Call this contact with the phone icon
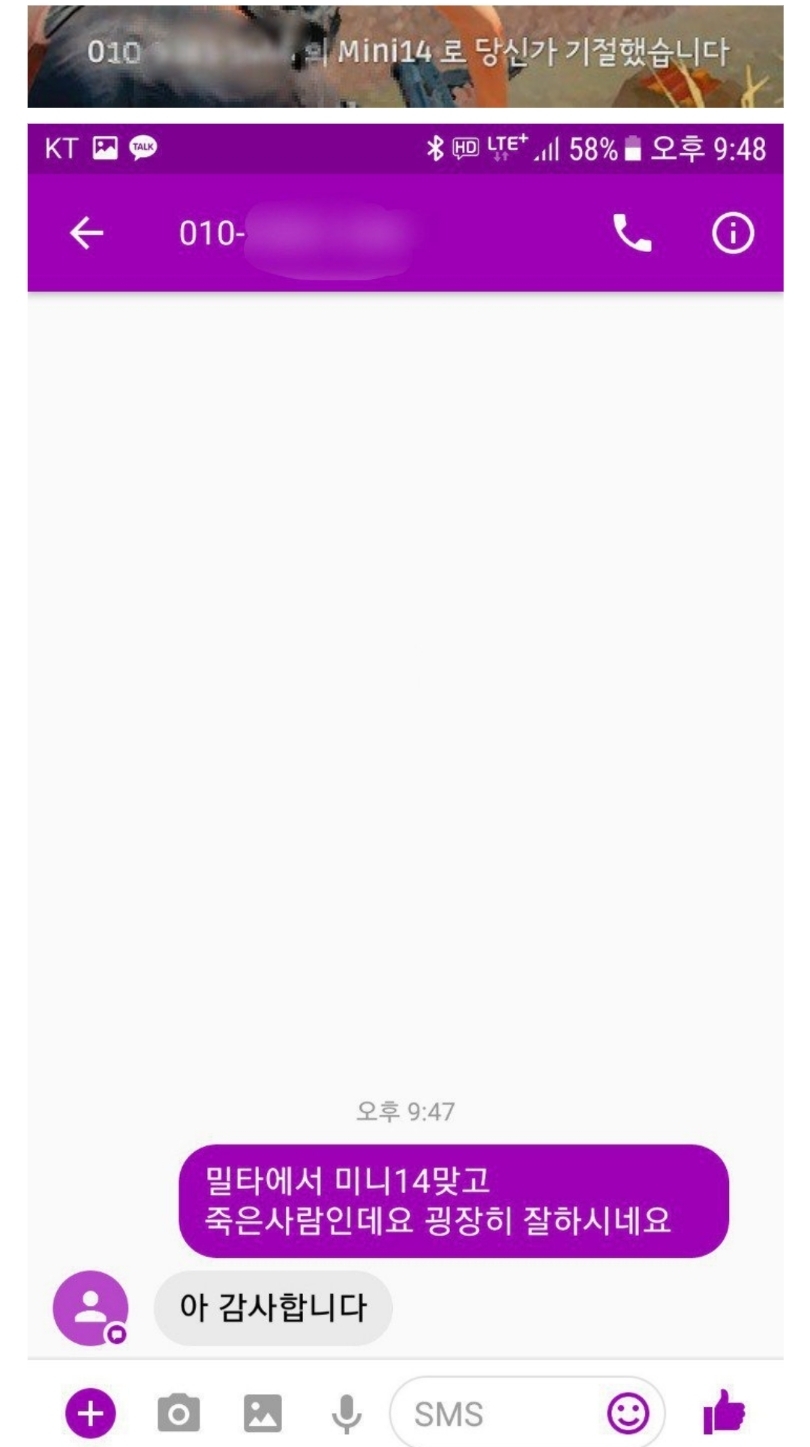Viewport: 810px width, 1447px height. pos(631,233)
